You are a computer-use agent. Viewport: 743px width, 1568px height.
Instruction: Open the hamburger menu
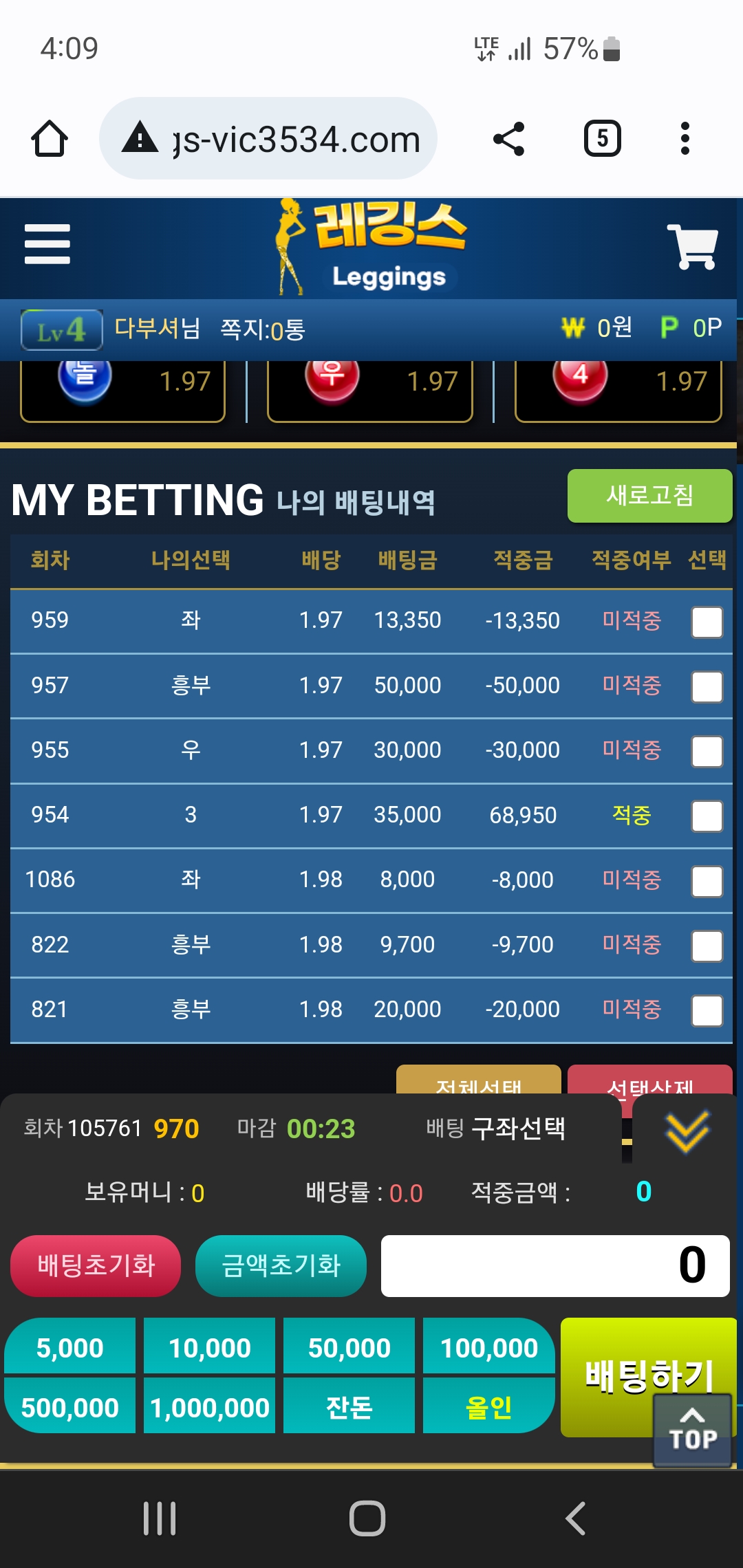coord(47,244)
